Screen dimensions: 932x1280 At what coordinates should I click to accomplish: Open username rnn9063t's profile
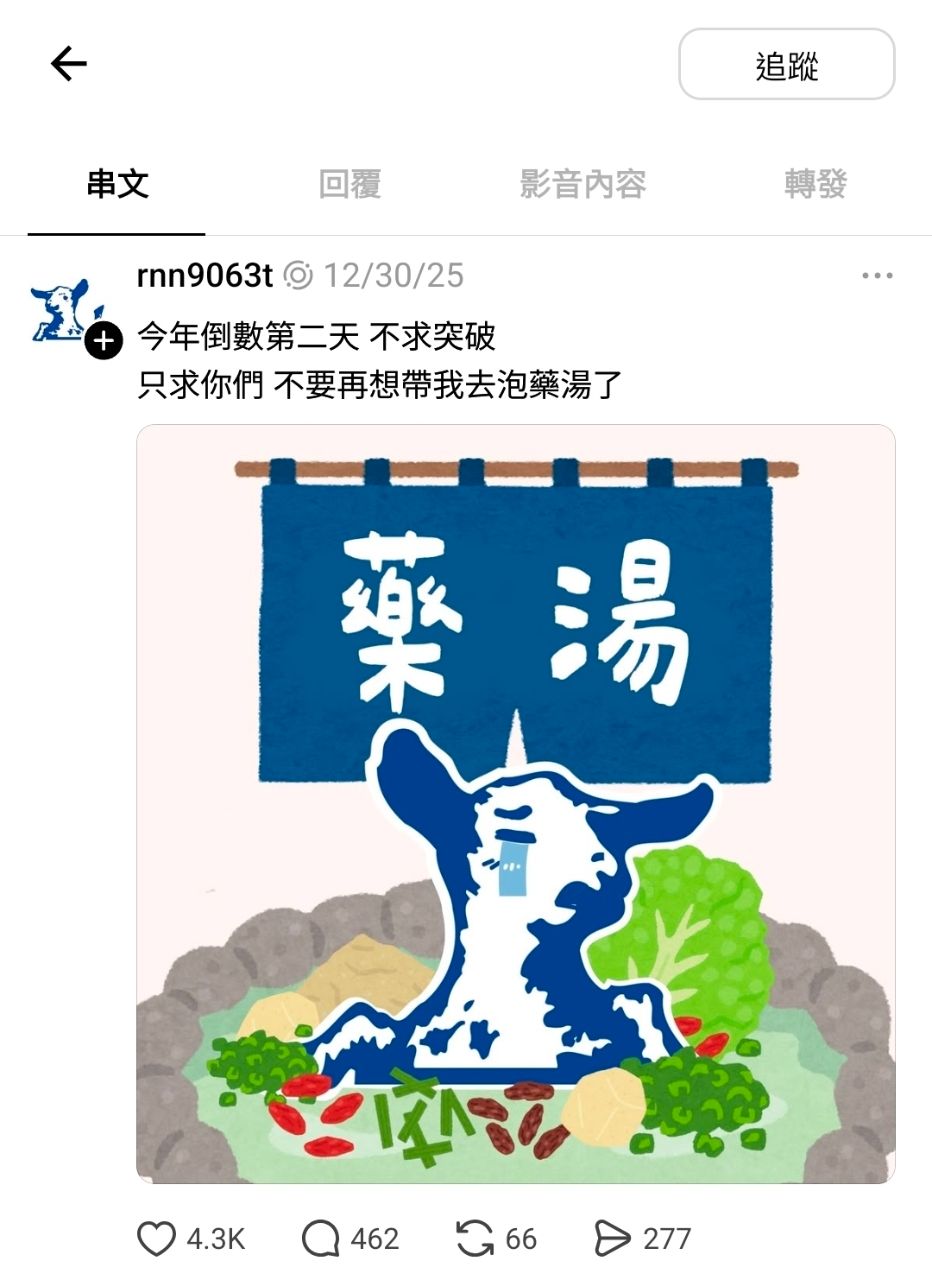[205, 275]
